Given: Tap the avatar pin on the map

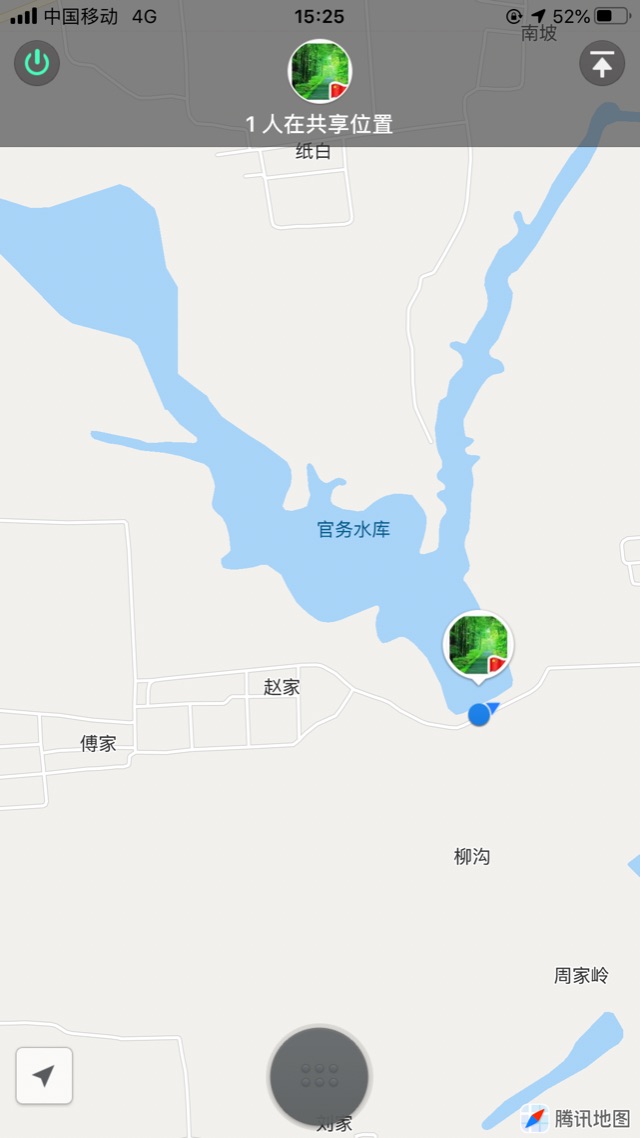Looking at the screenshot, I should (478, 645).
